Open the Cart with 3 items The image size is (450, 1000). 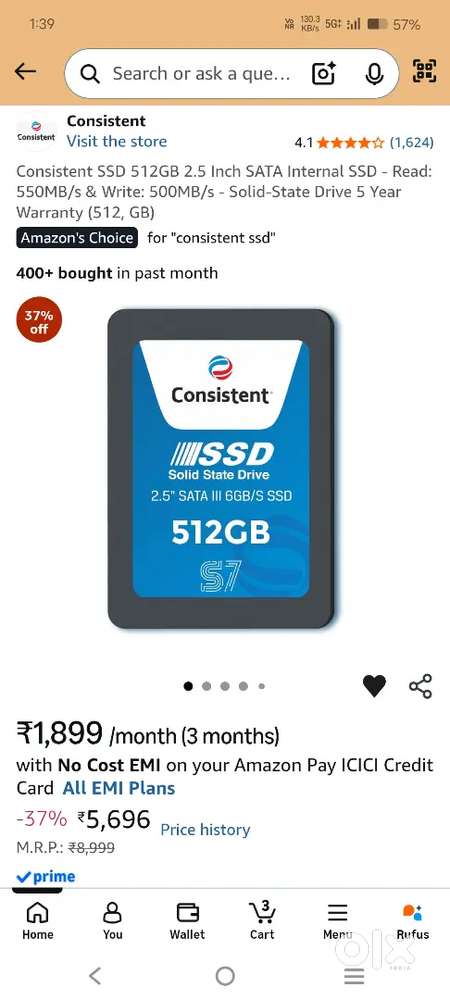(x=262, y=922)
